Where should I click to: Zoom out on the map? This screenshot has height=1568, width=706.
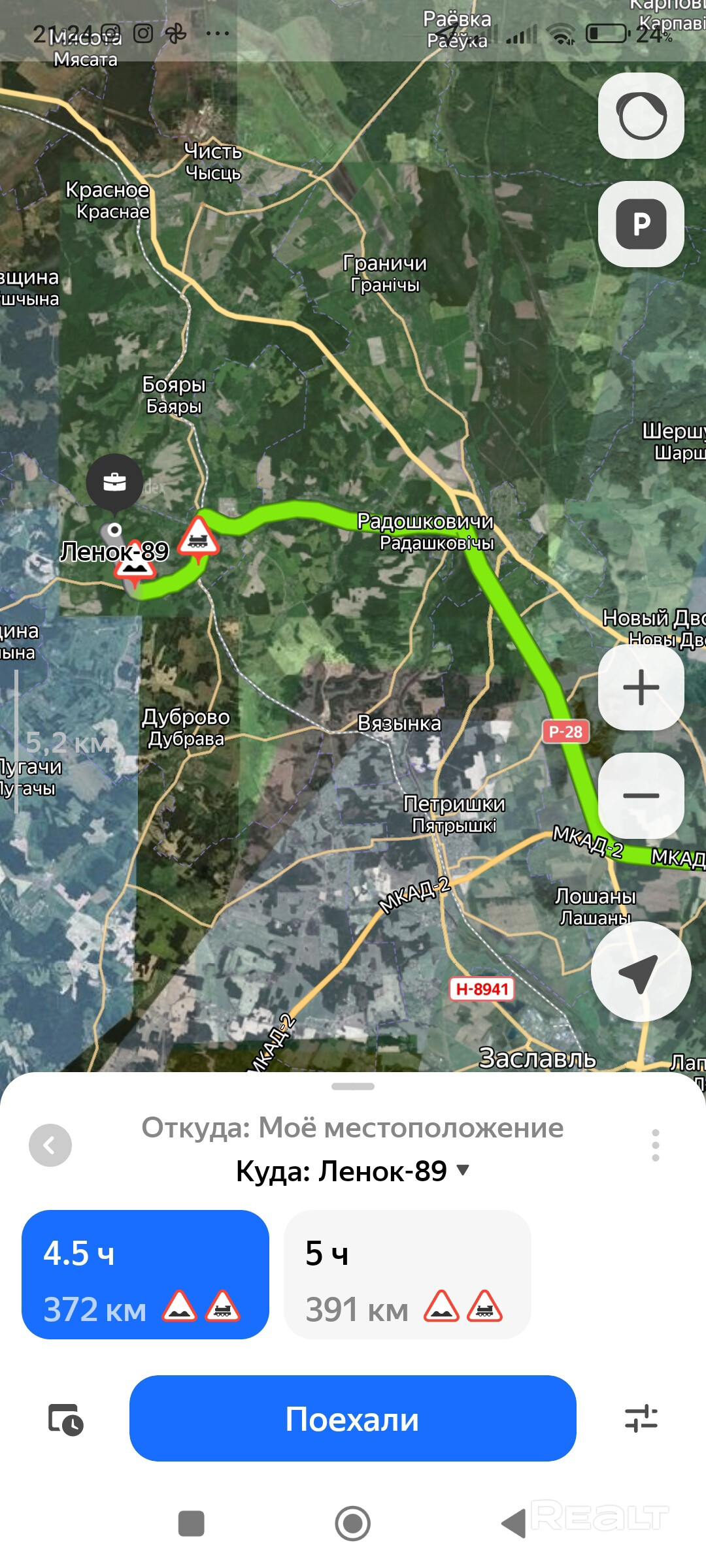tap(641, 795)
